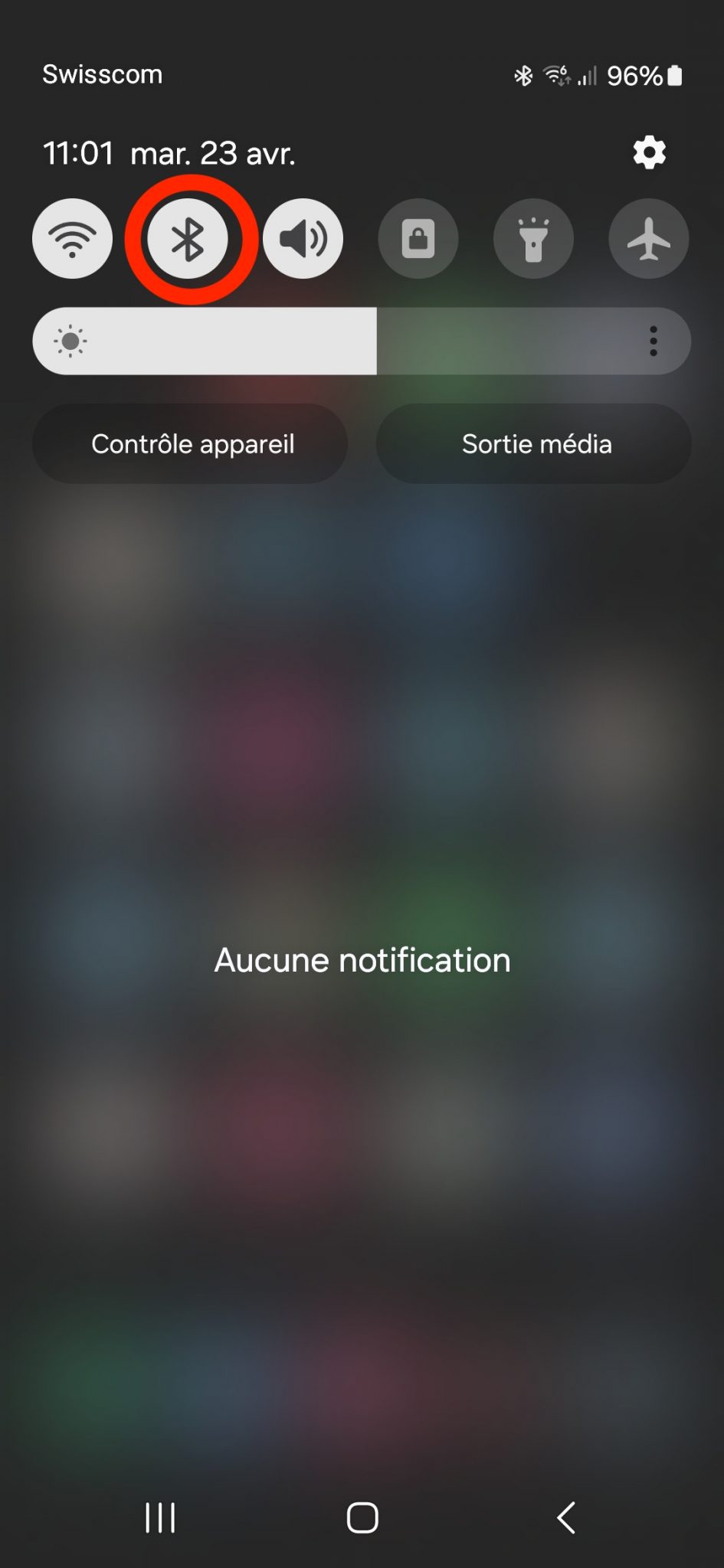The image size is (724, 1568).
Task: Go to the home screen
Action: click(x=362, y=1517)
